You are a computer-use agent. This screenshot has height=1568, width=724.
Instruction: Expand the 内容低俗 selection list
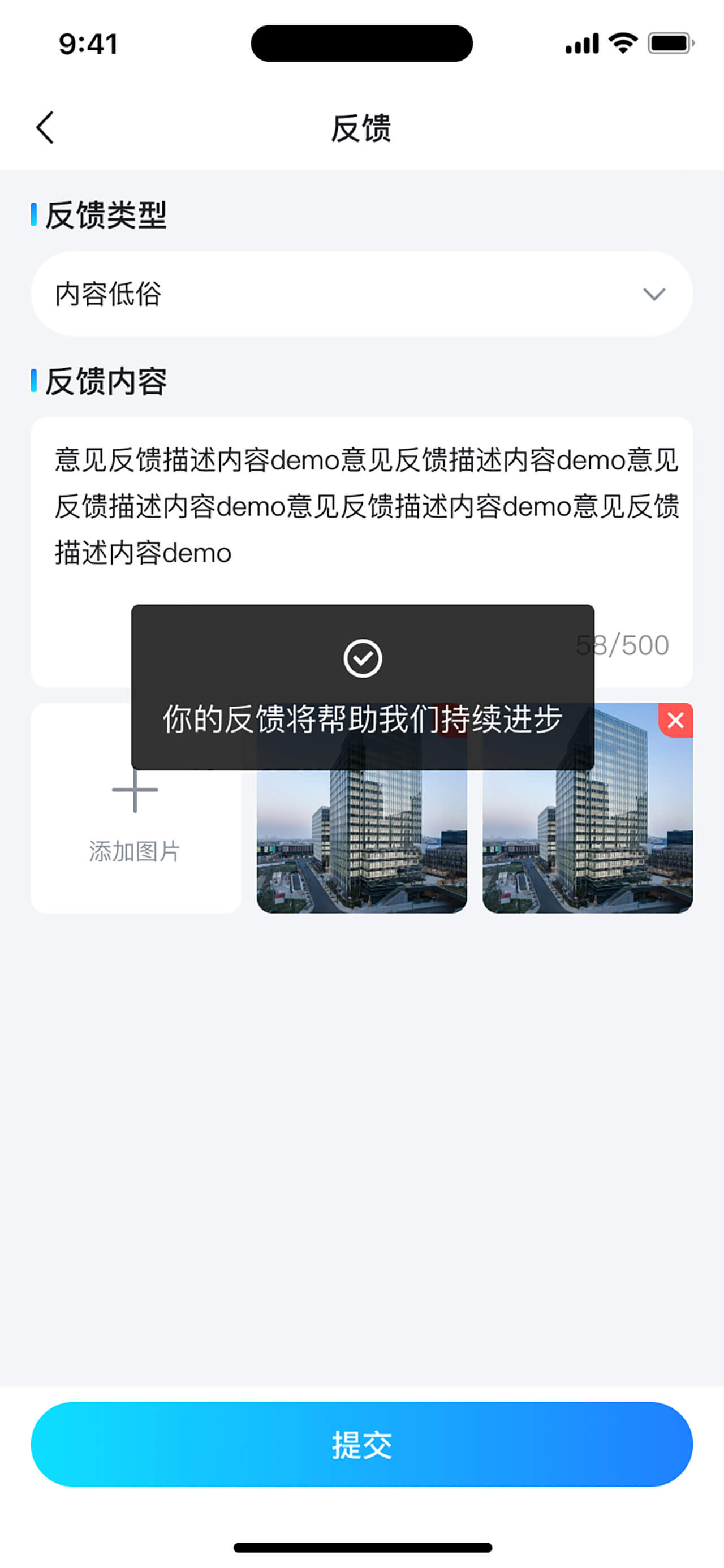361,295
